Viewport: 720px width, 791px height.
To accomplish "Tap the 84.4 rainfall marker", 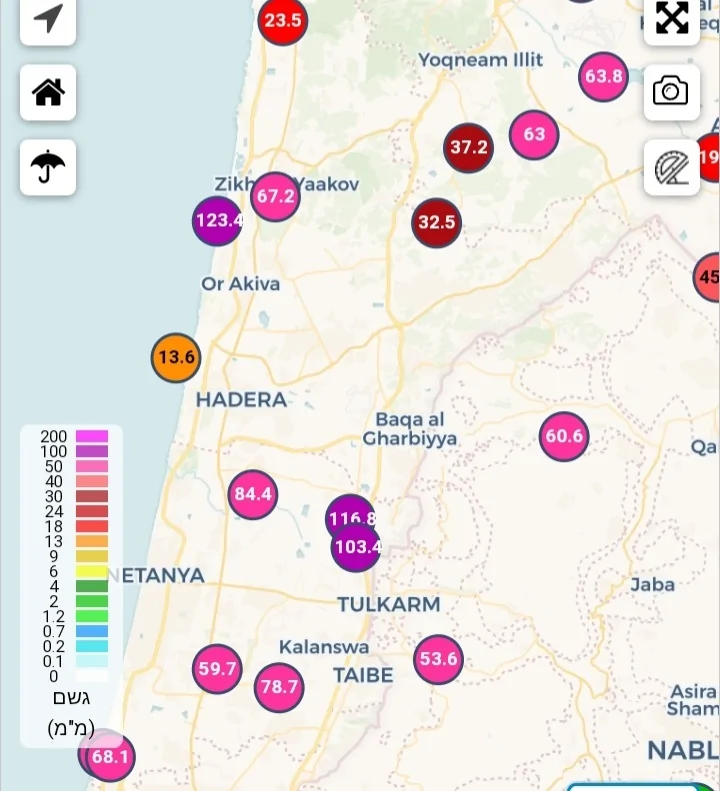I will click(253, 494).
